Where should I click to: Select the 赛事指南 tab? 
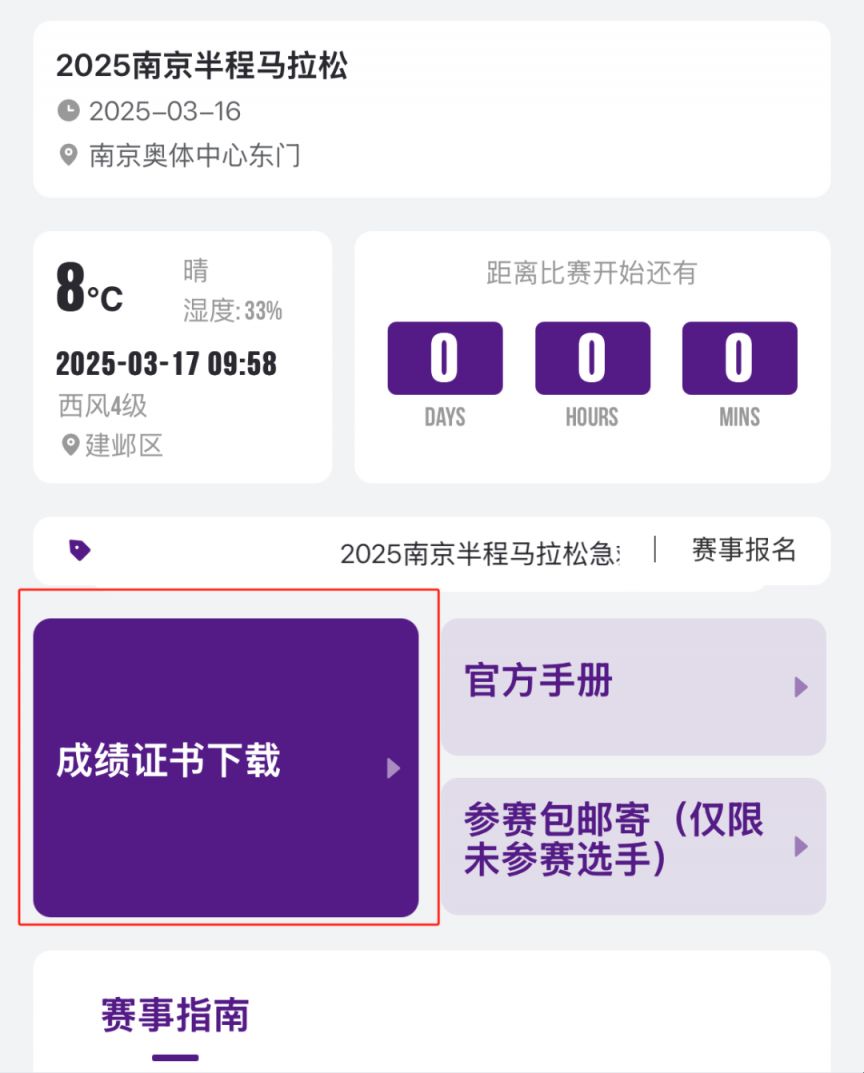(178, 1012)
